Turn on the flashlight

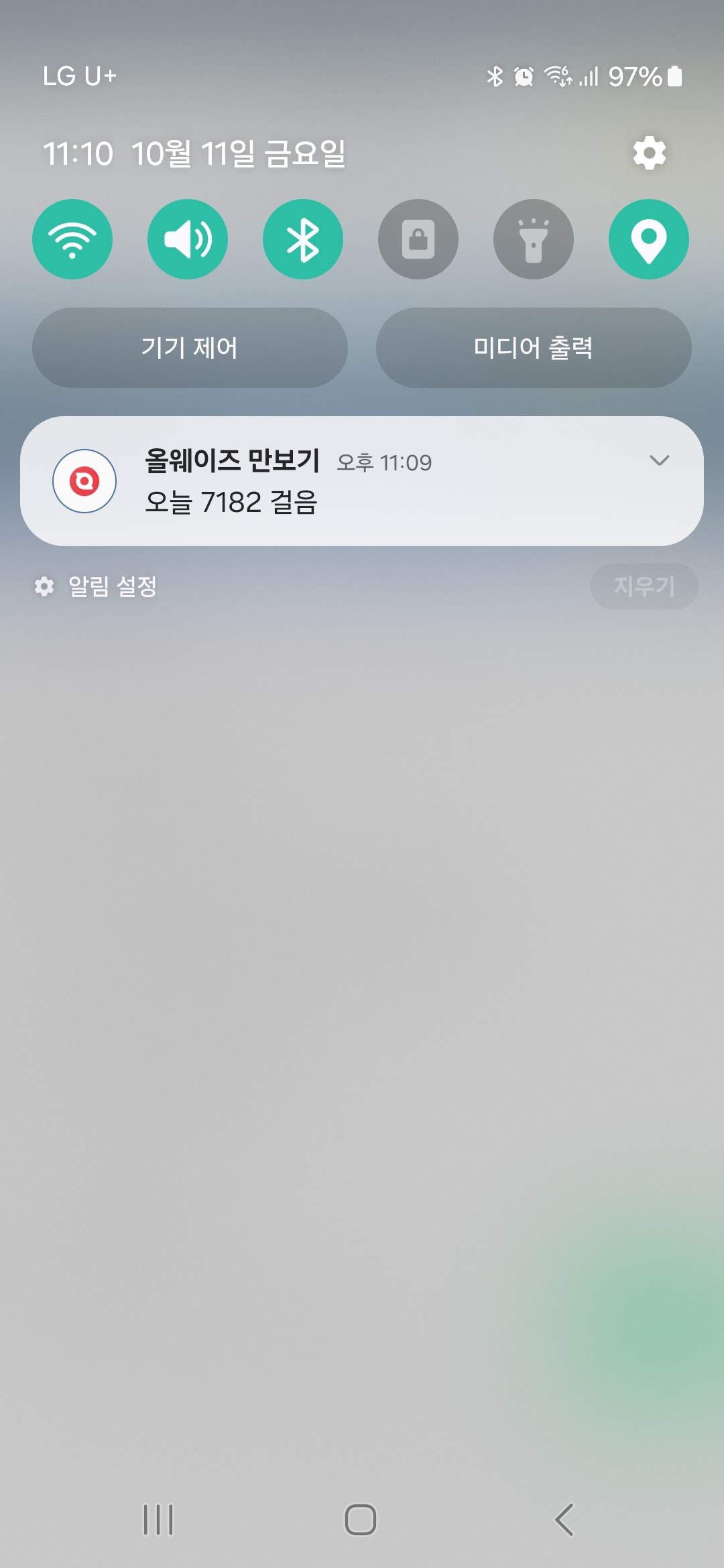[534, 239]
